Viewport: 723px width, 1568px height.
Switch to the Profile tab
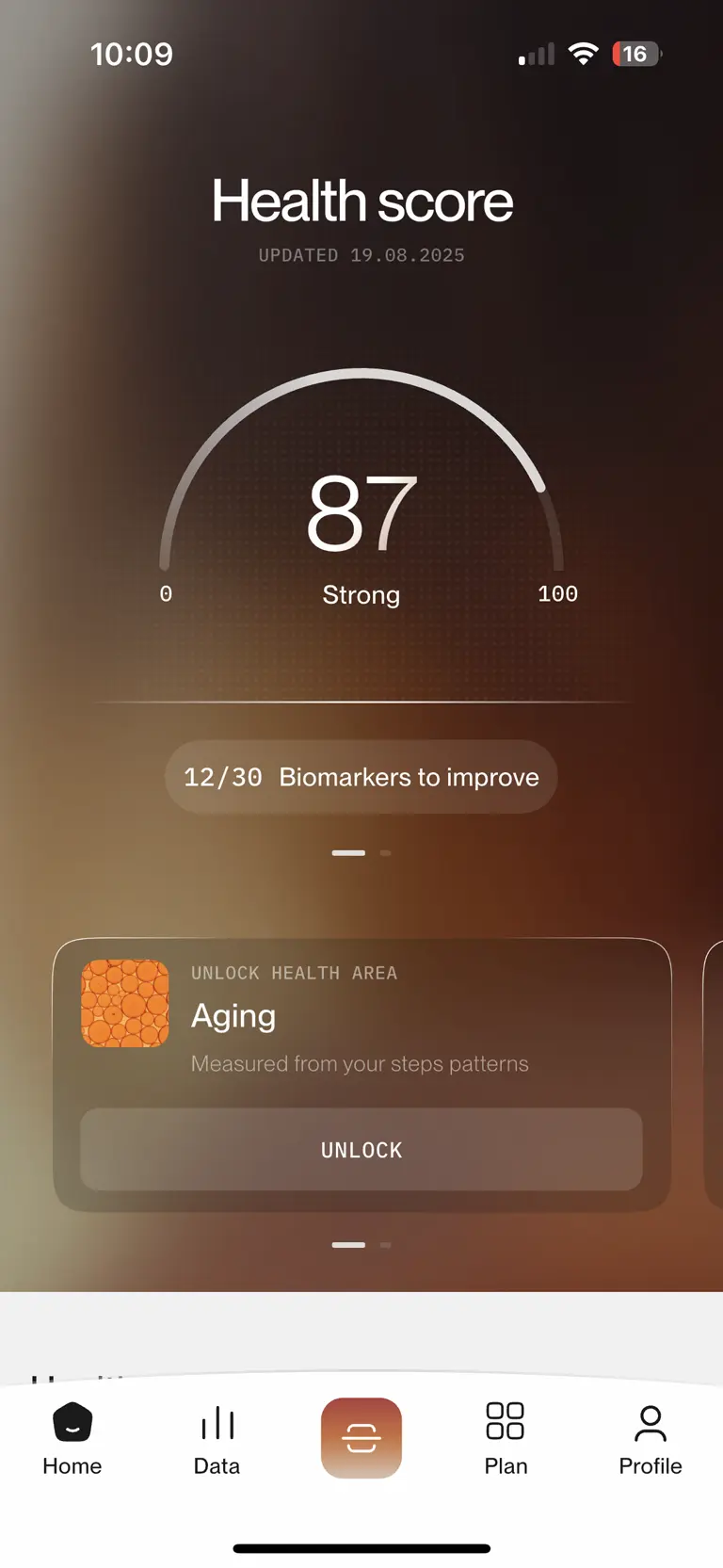tap(650, 1439)
